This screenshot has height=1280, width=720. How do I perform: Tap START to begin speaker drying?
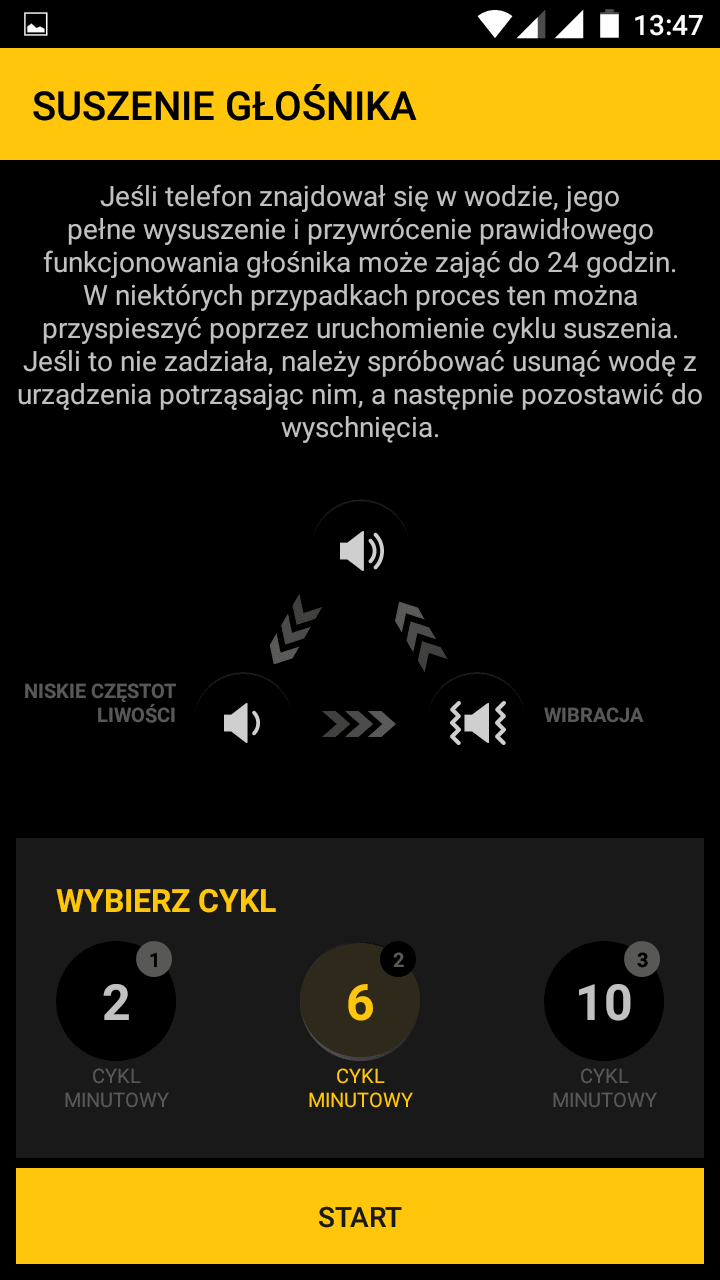(x=360, y=1216)
